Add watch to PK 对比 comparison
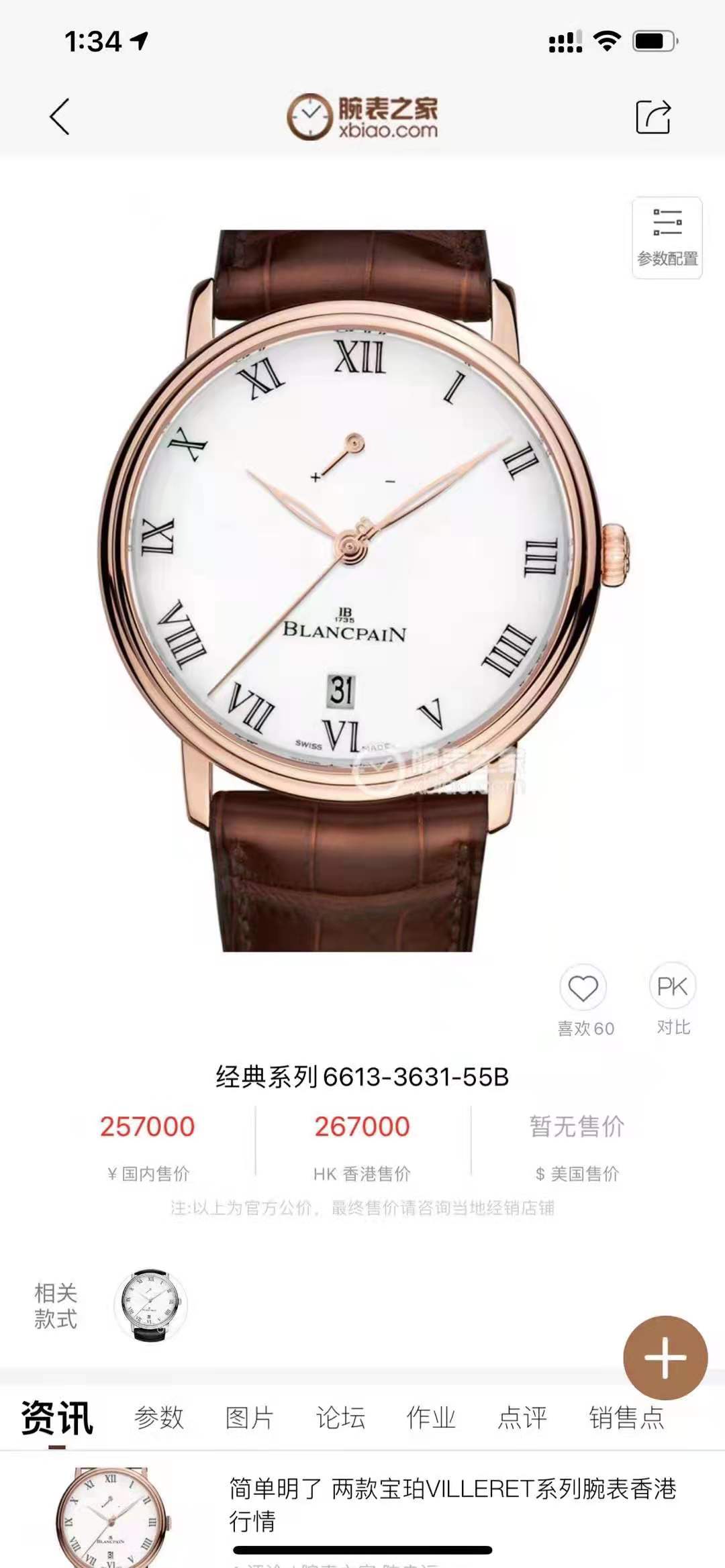725x1568 pixels. pos(673,987)
